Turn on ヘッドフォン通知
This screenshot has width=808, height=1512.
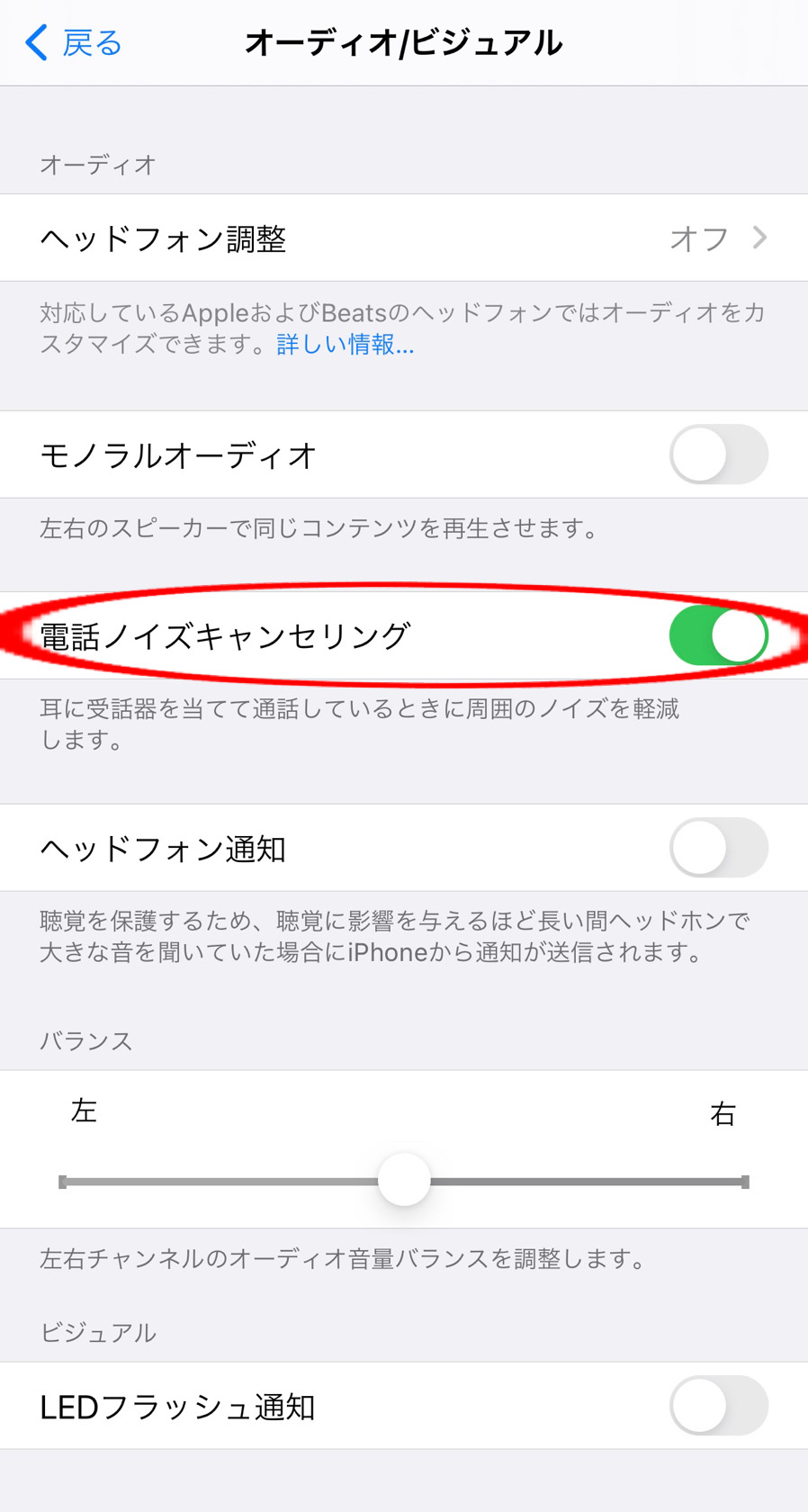718,848
